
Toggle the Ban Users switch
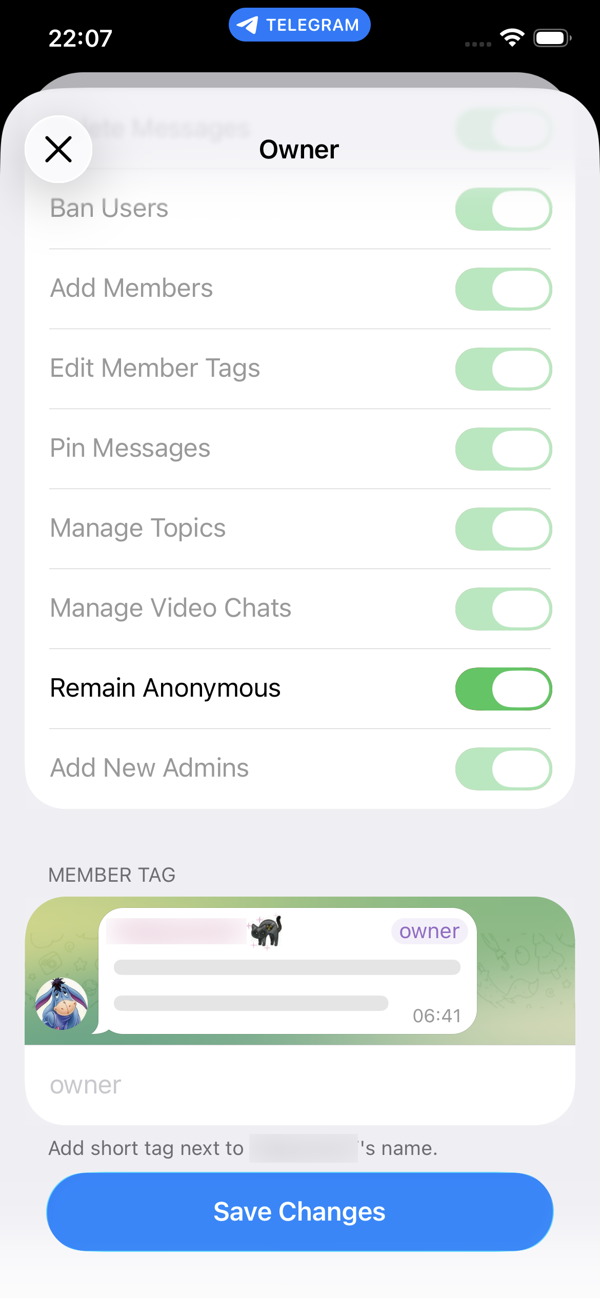point(503,210)
